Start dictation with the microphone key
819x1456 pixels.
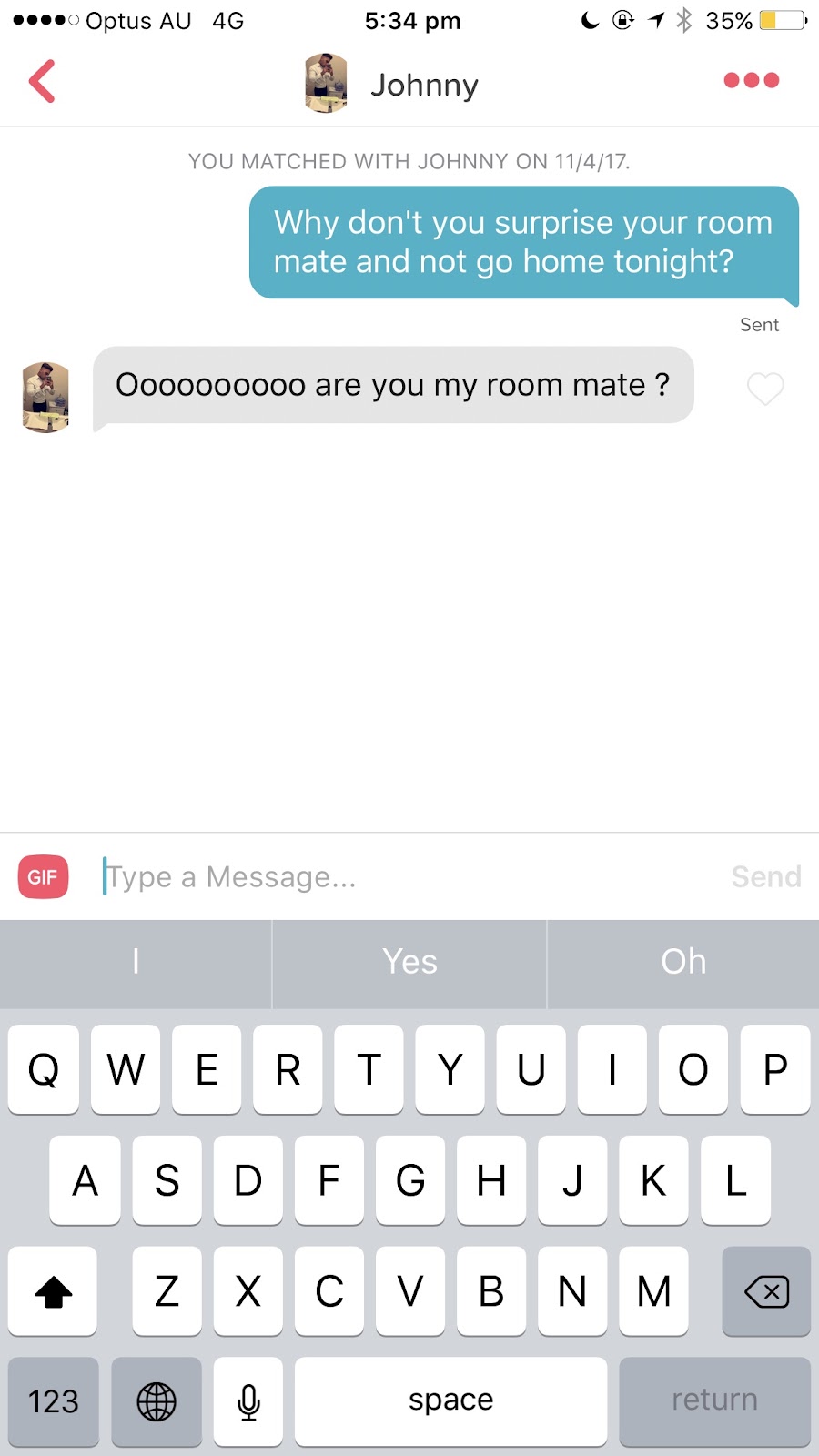248,1401
